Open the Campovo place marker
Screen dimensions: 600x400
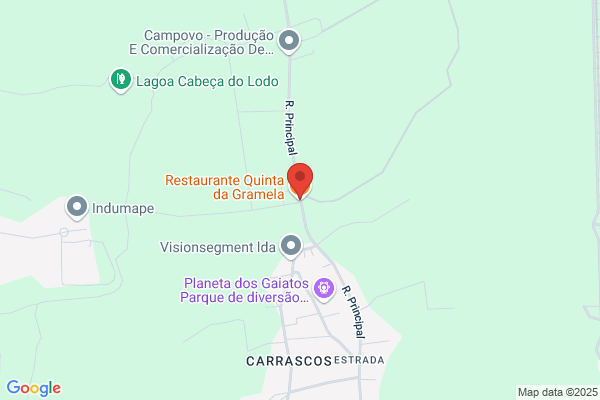(289, 41)
